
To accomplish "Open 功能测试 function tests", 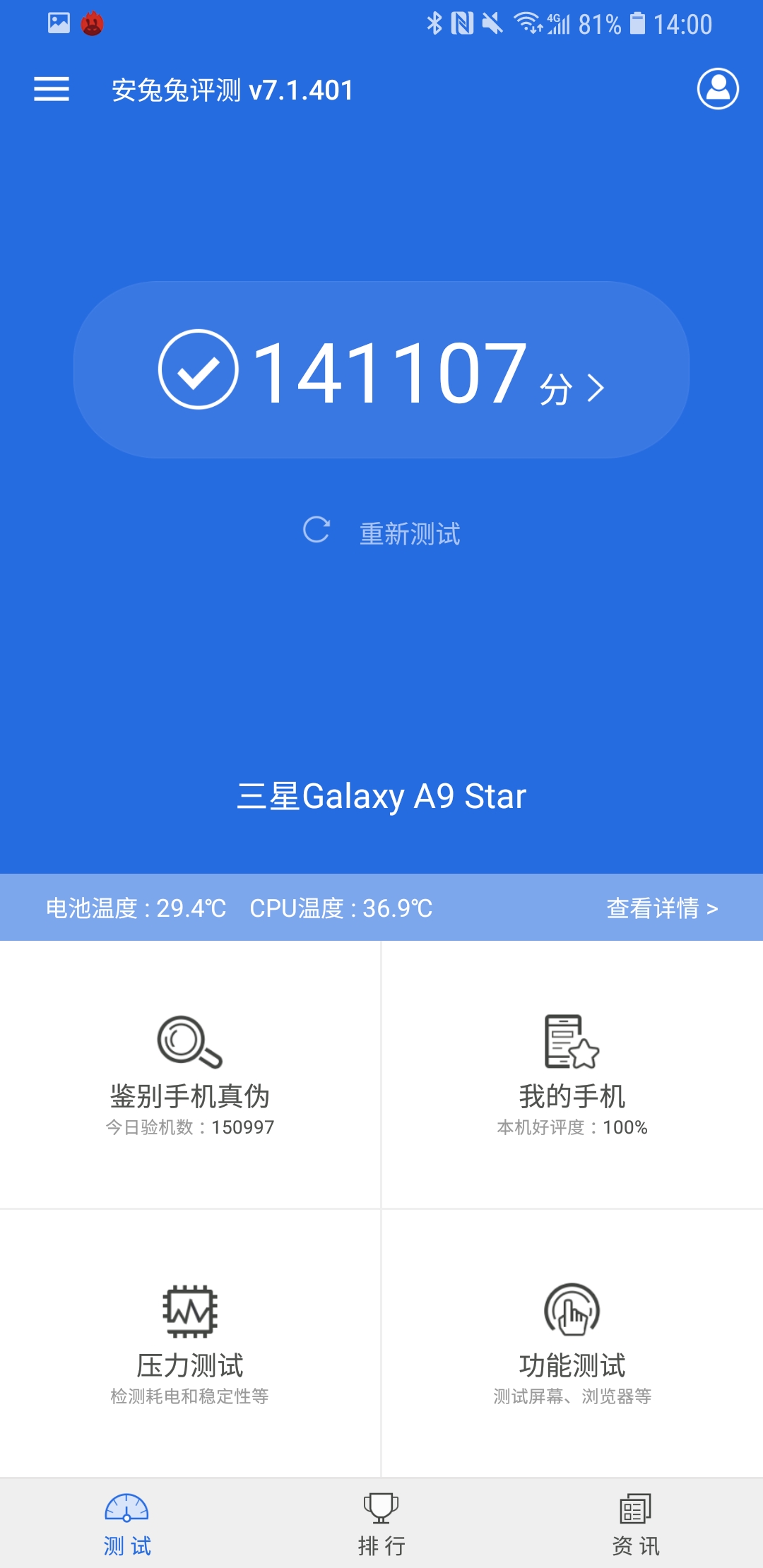I will point(572,1343).
